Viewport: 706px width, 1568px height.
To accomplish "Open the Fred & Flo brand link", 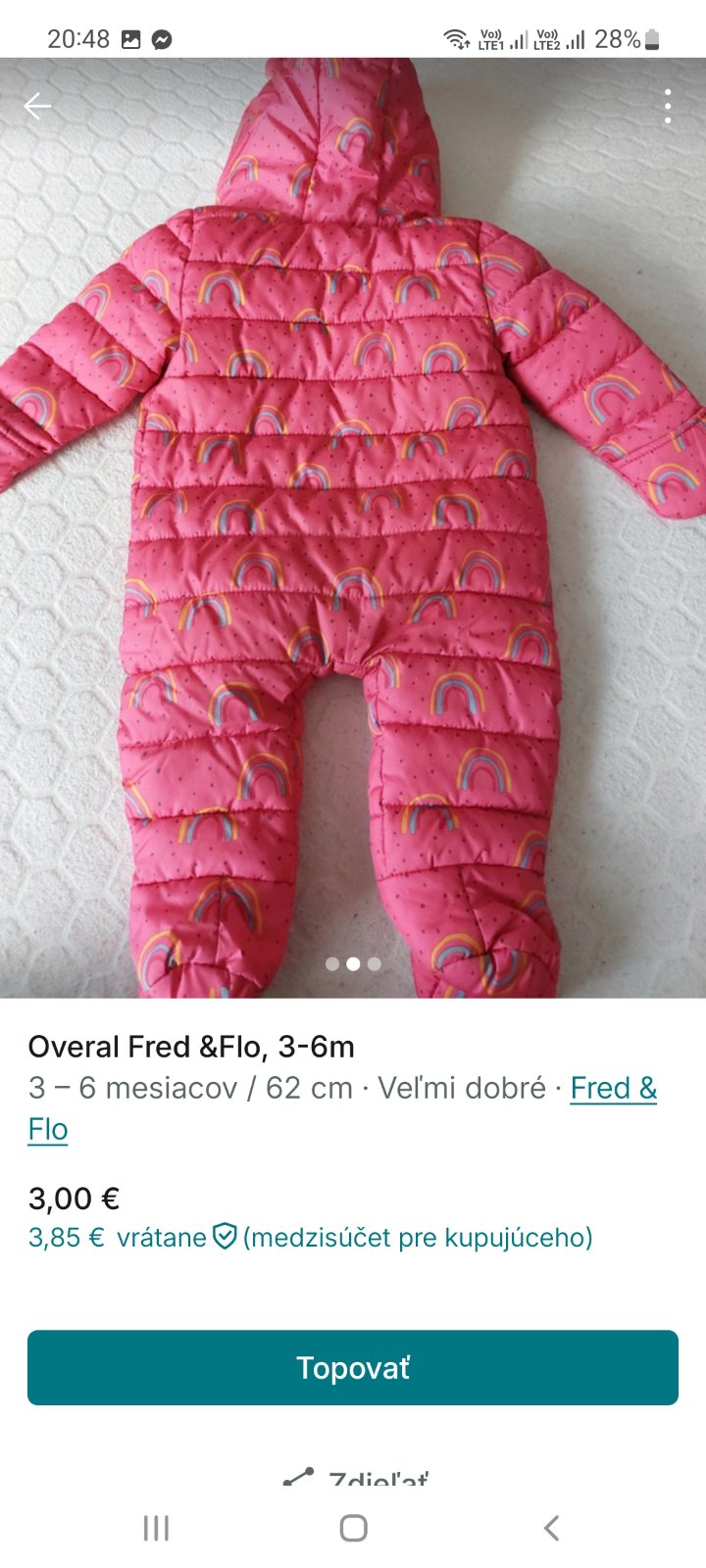I will [613, 1089].
